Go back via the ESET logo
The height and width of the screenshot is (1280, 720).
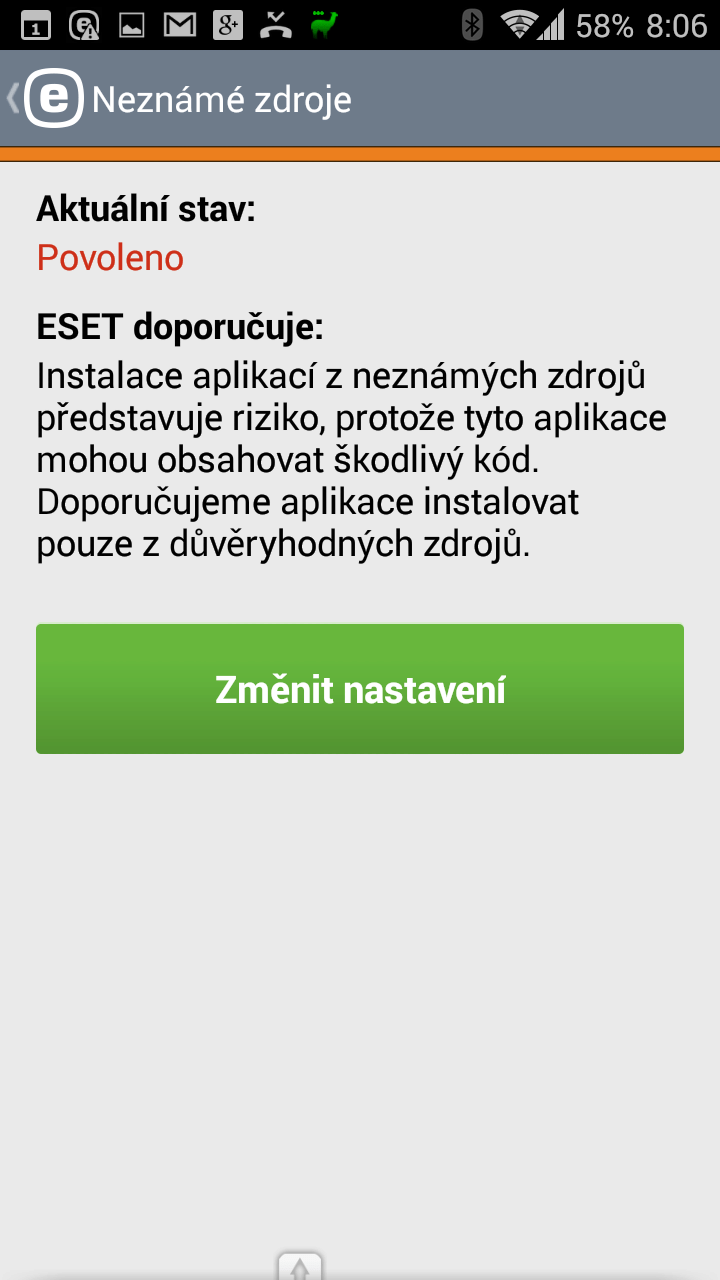tap(54, 98)
